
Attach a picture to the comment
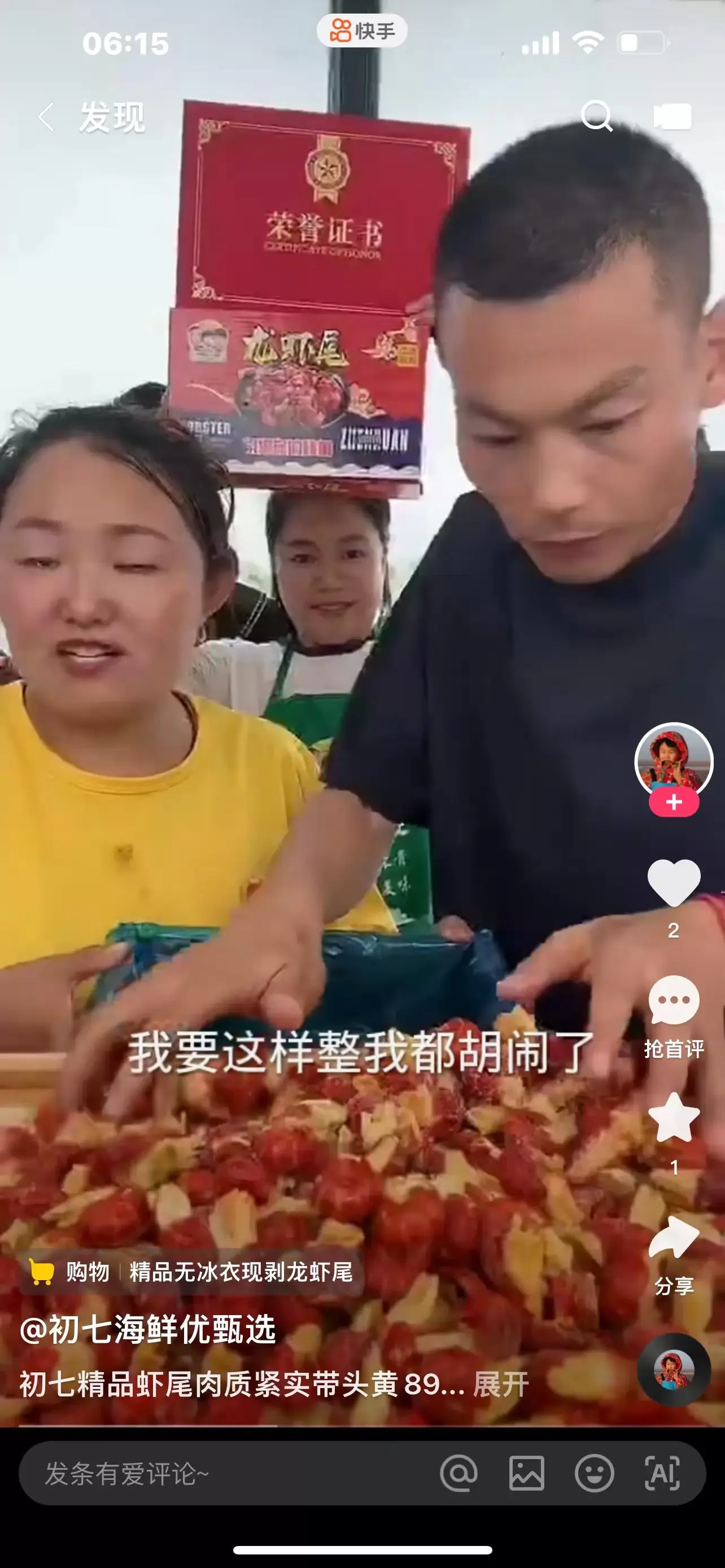click(x=527, y=1473)
